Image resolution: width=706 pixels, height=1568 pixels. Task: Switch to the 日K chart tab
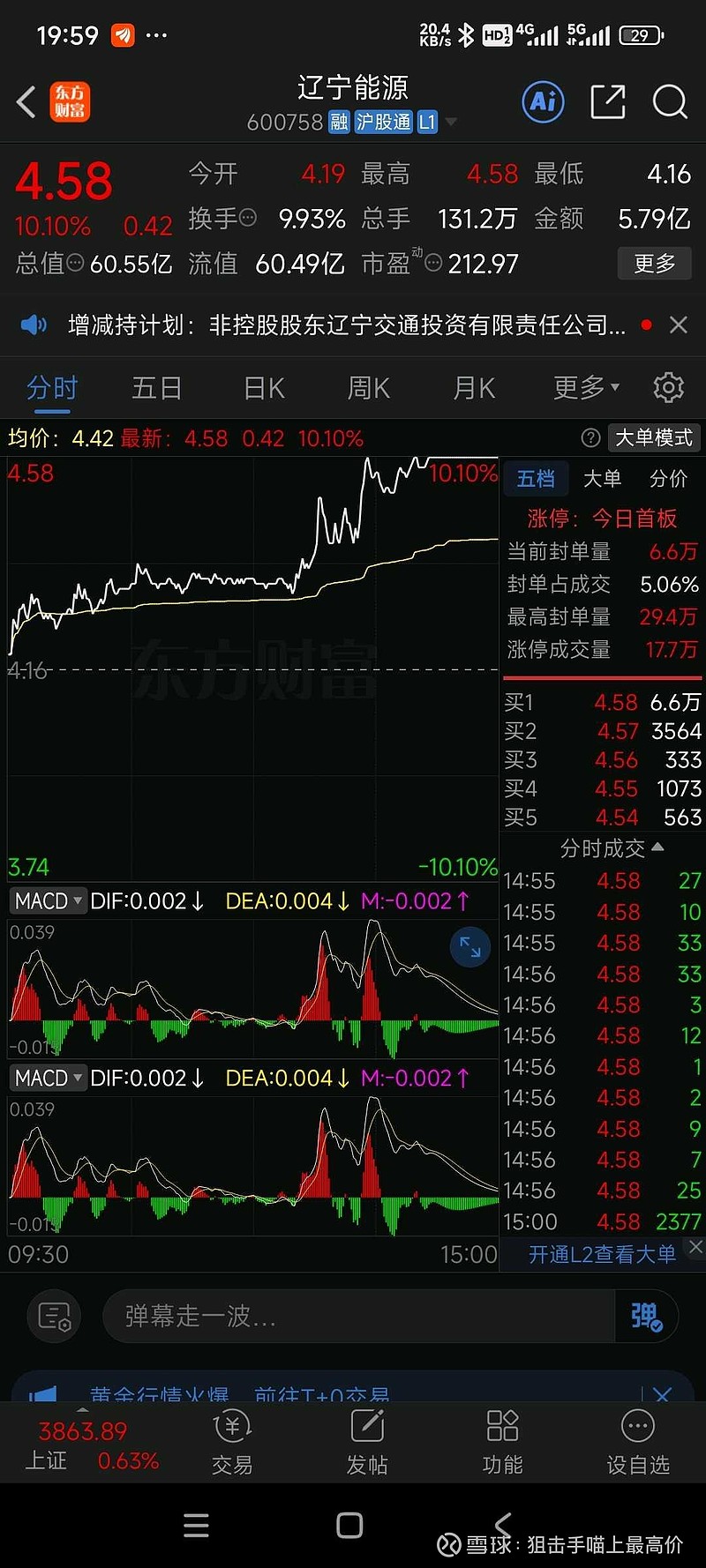point(263,388)
